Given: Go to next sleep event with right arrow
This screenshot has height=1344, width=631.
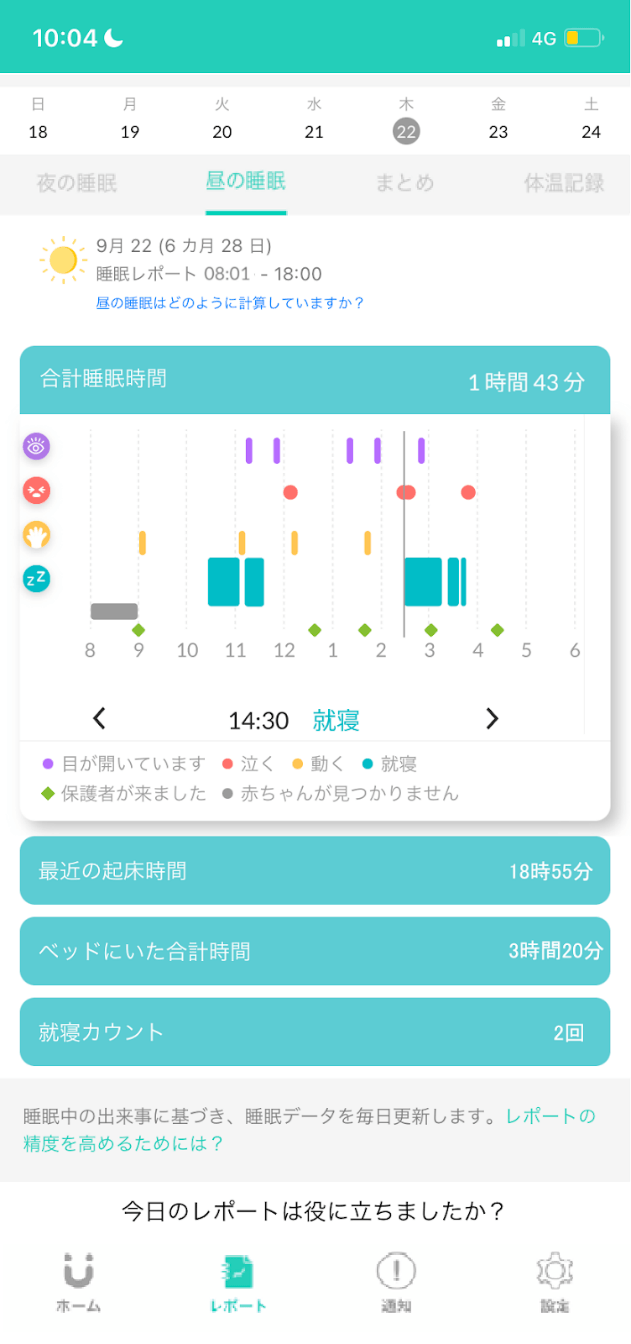Looking at the screenshot, I should (491, 718).
